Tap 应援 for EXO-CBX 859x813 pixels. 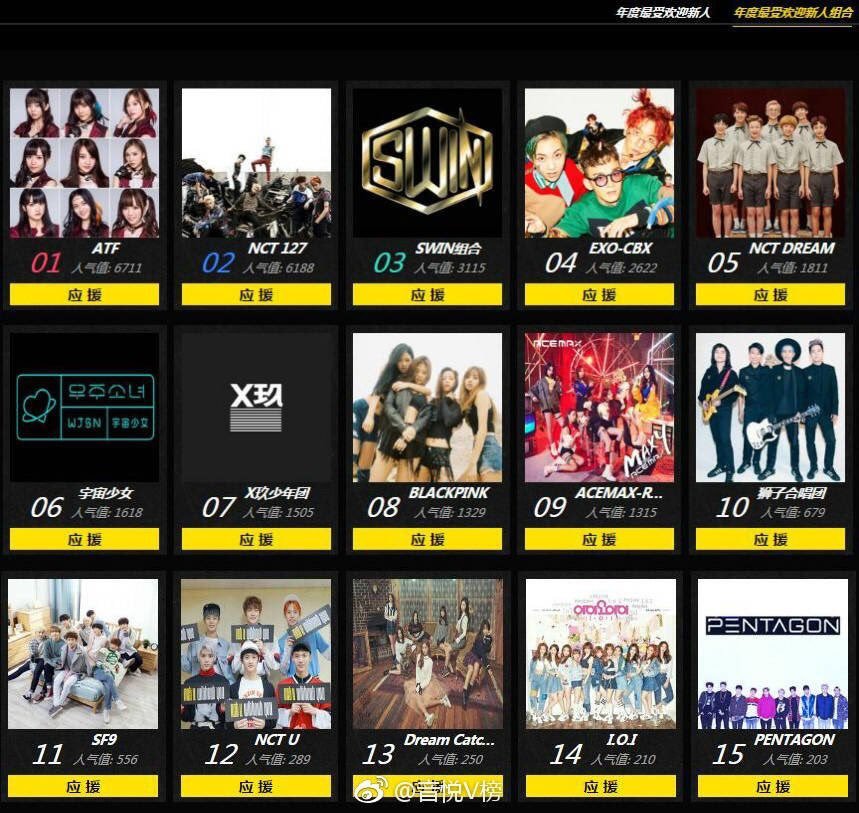point(599,295)
